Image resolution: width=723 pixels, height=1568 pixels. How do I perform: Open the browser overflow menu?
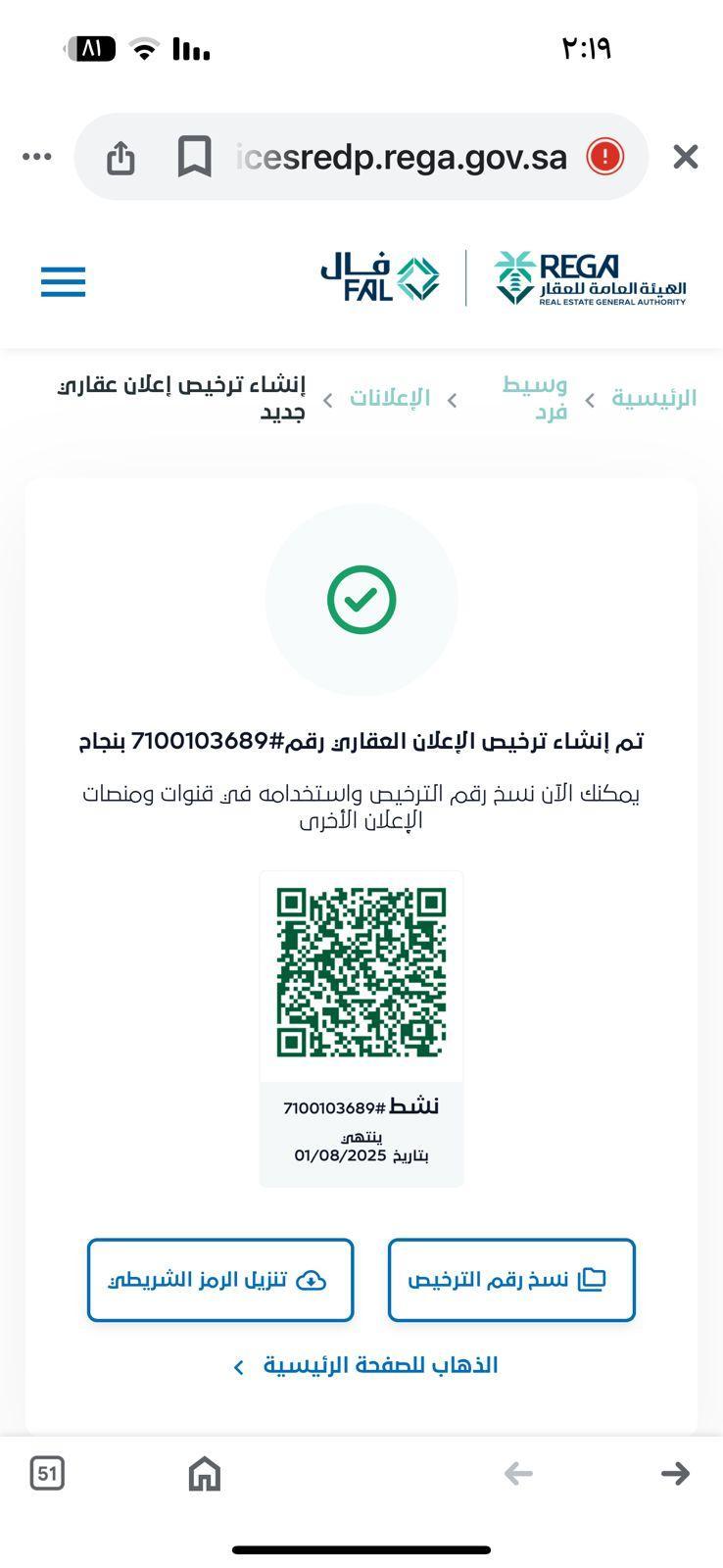[36, 157]
